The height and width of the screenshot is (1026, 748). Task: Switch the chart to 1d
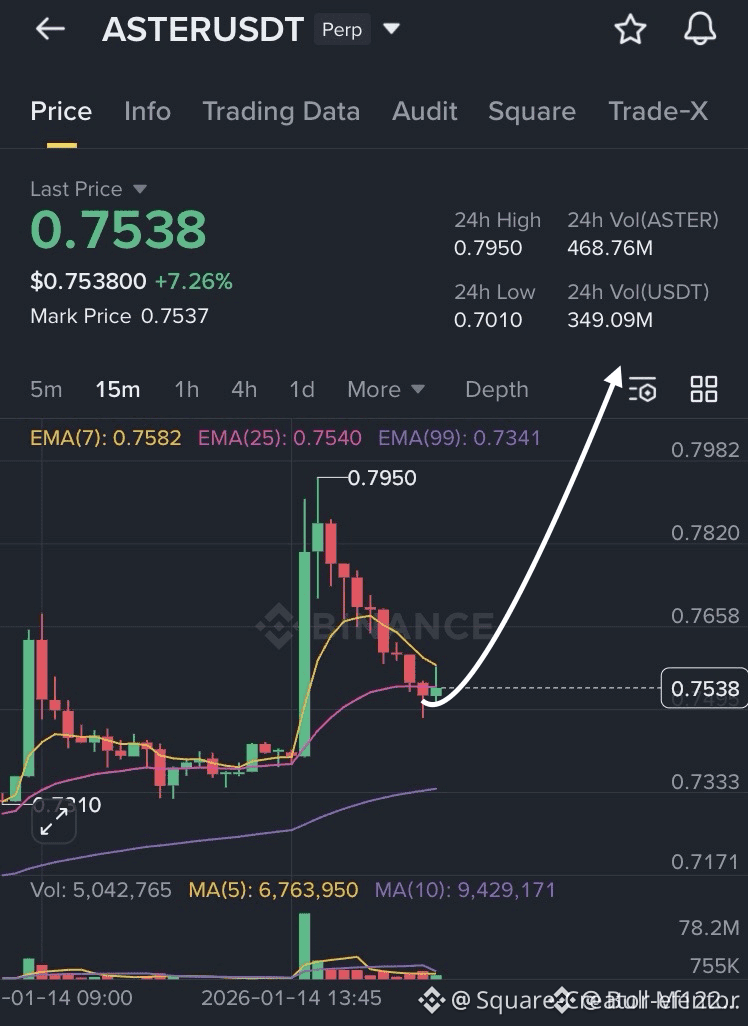click(302, 389)
